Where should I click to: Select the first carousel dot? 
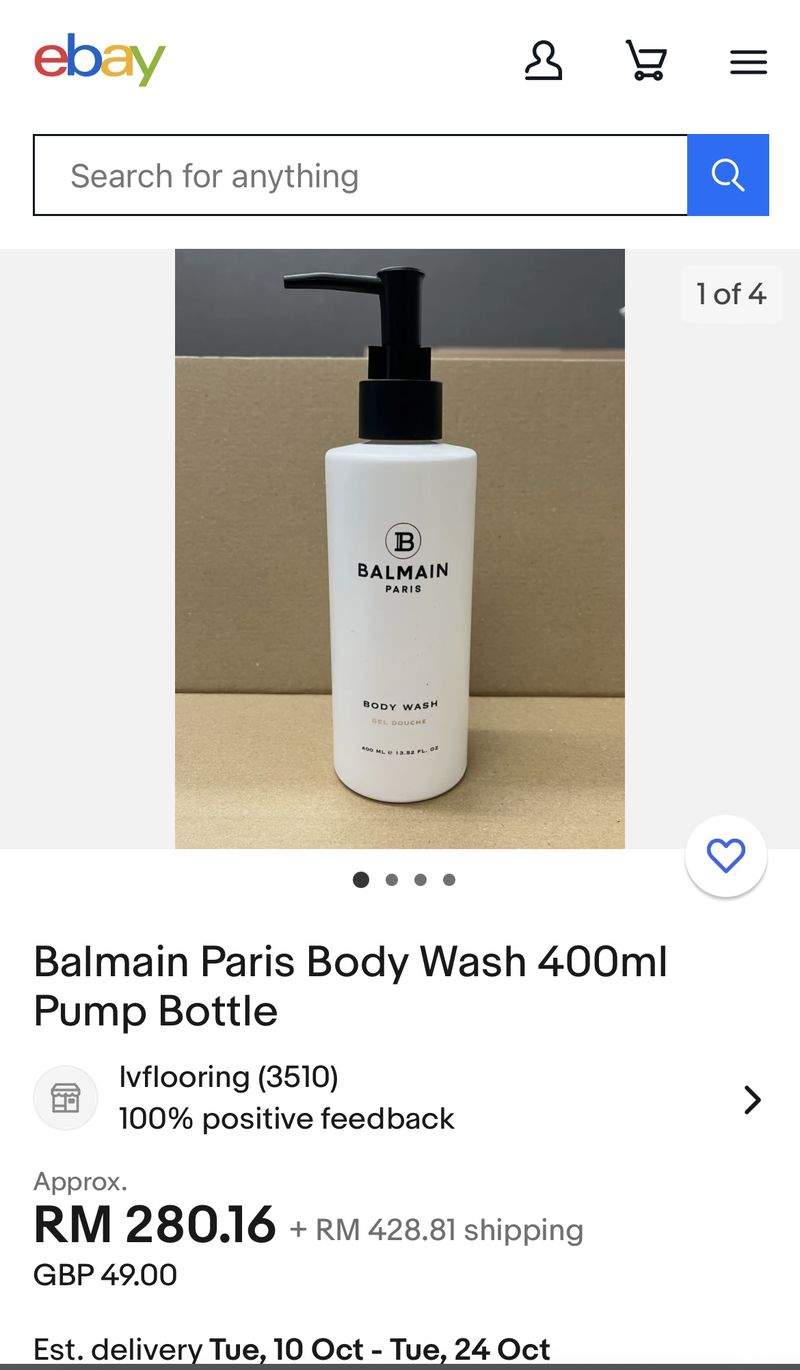[x=361, y=880]
